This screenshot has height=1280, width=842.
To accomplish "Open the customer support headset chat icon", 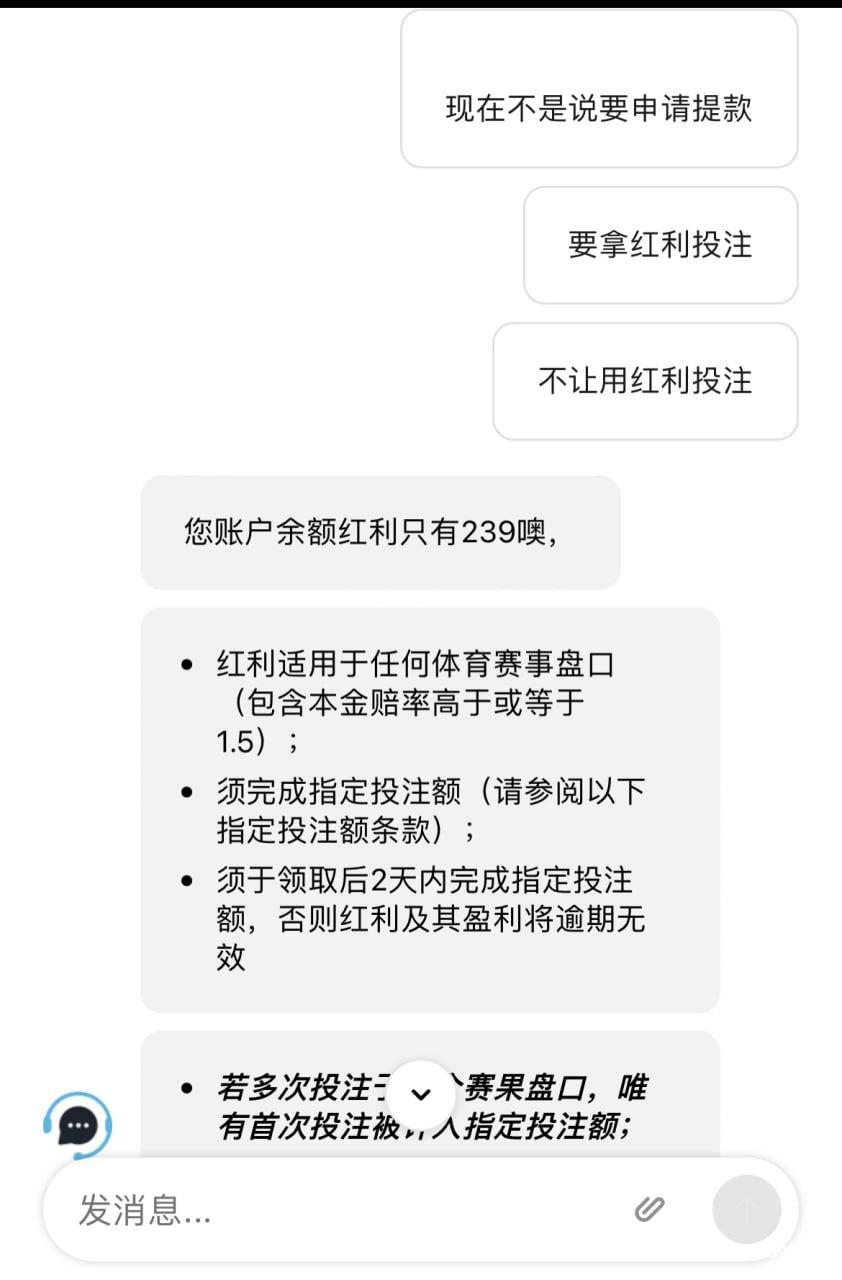I will [78, 1126].
